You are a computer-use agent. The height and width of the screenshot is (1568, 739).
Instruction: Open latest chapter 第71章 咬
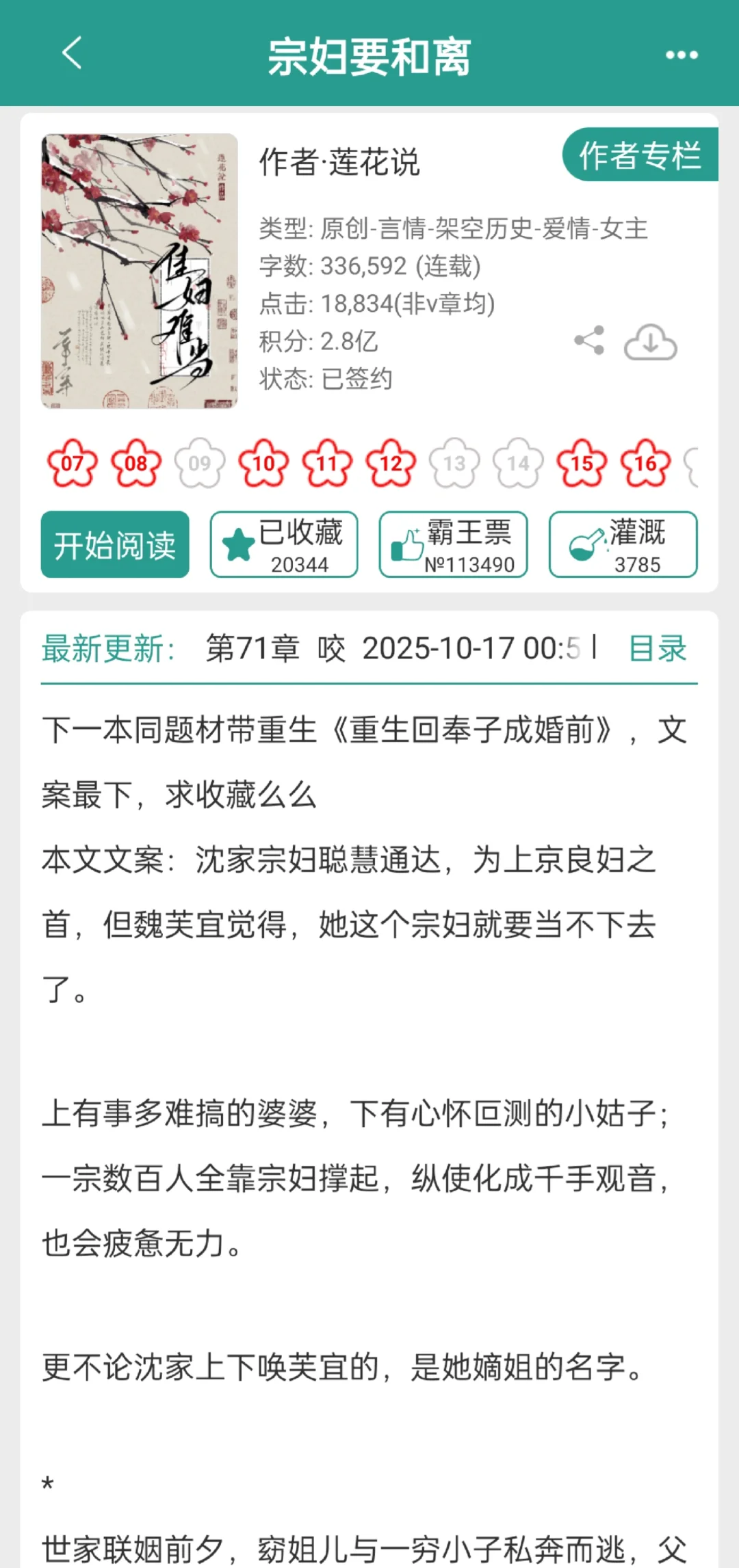point(275,648)
